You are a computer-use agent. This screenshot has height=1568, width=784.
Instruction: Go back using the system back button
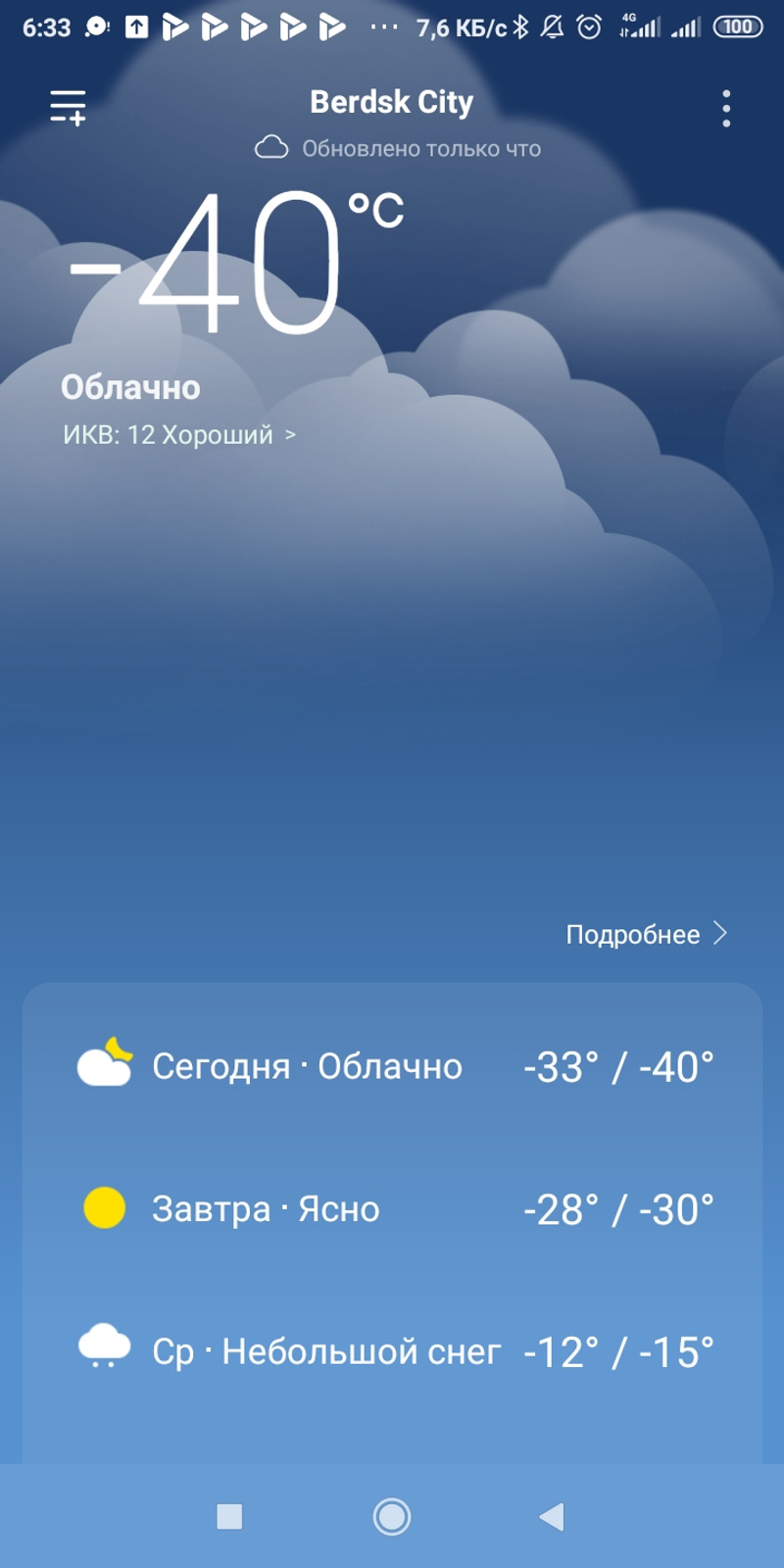[x=552, y=1516]
